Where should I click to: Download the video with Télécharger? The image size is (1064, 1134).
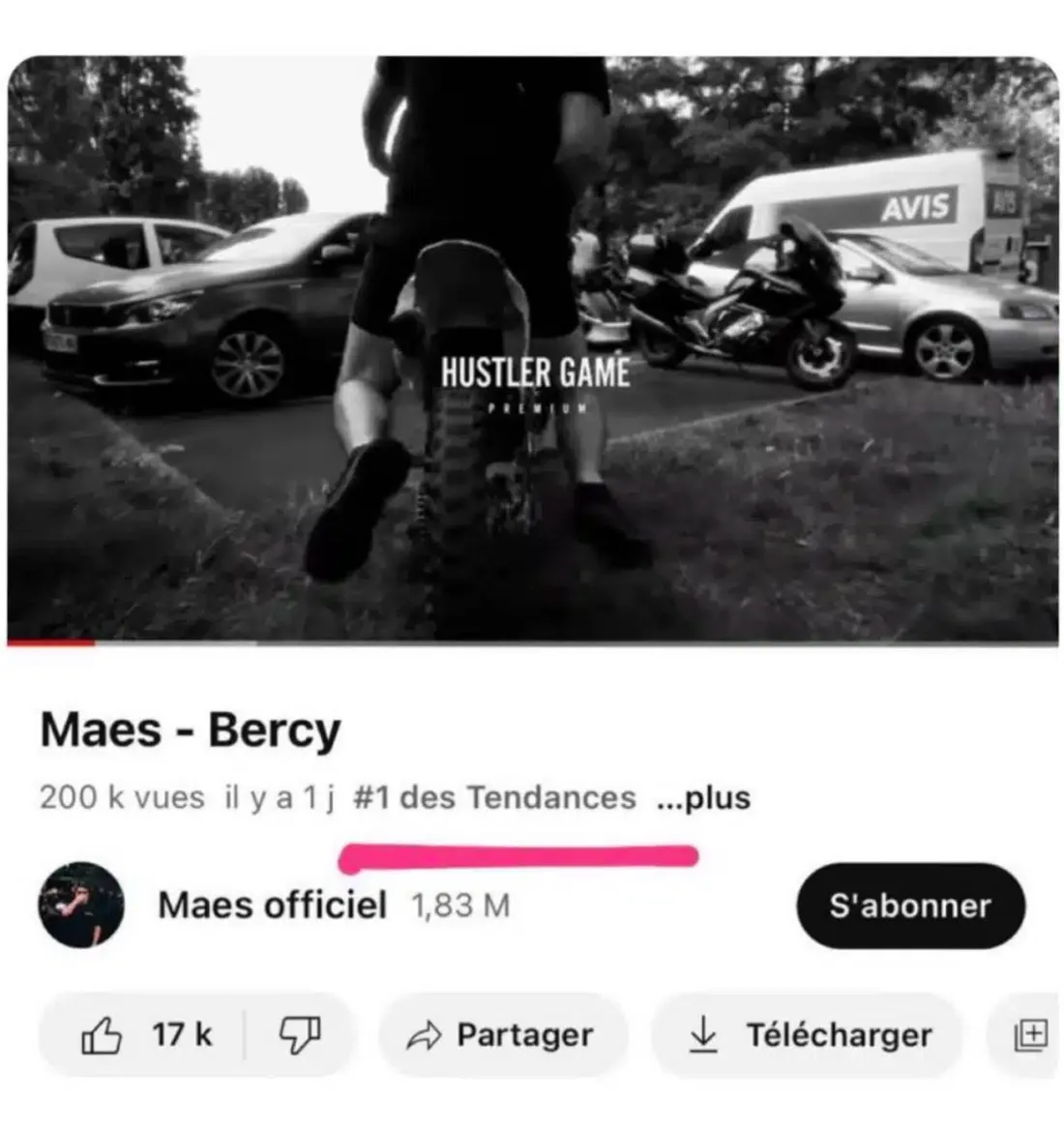point(809,1035)
